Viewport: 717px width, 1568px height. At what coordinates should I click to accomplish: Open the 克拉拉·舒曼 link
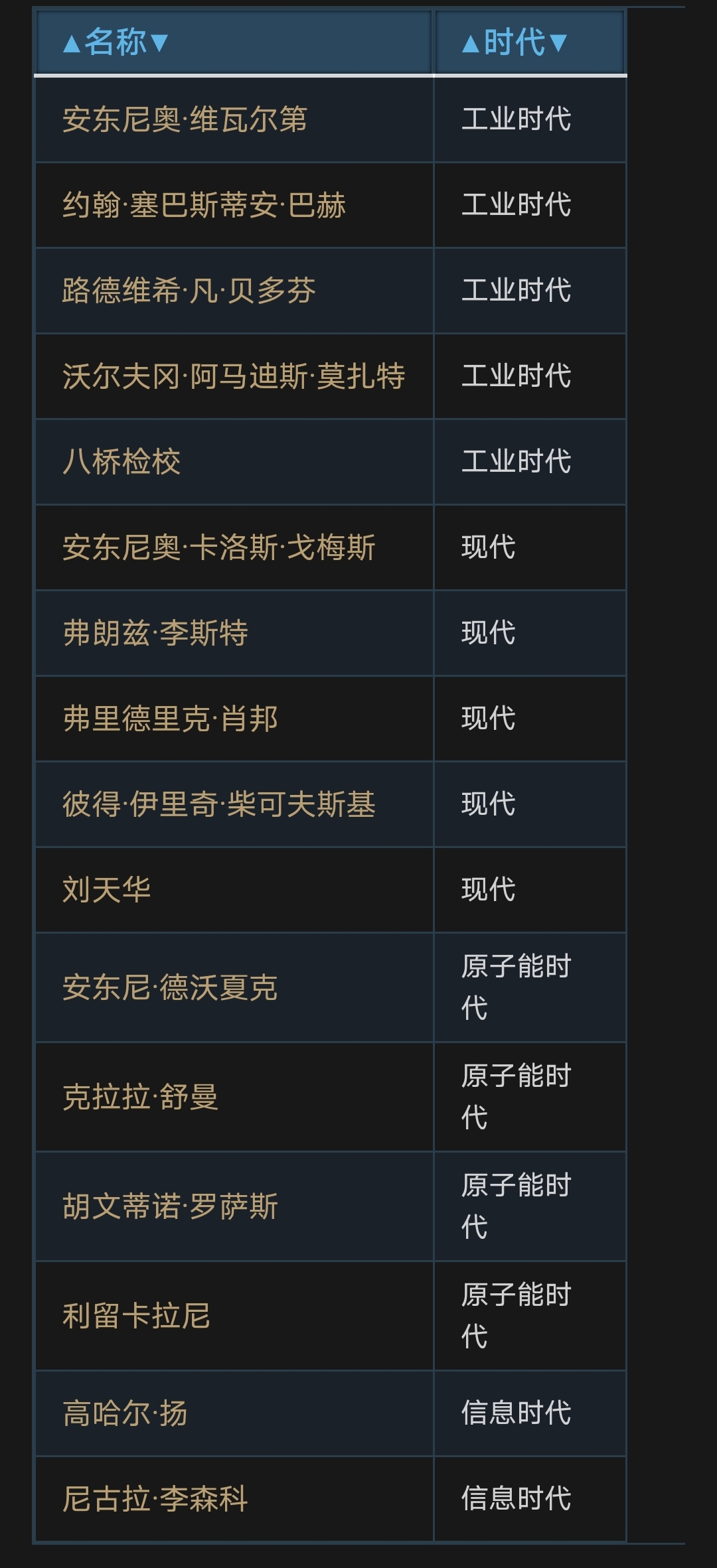click(140, 1097)
